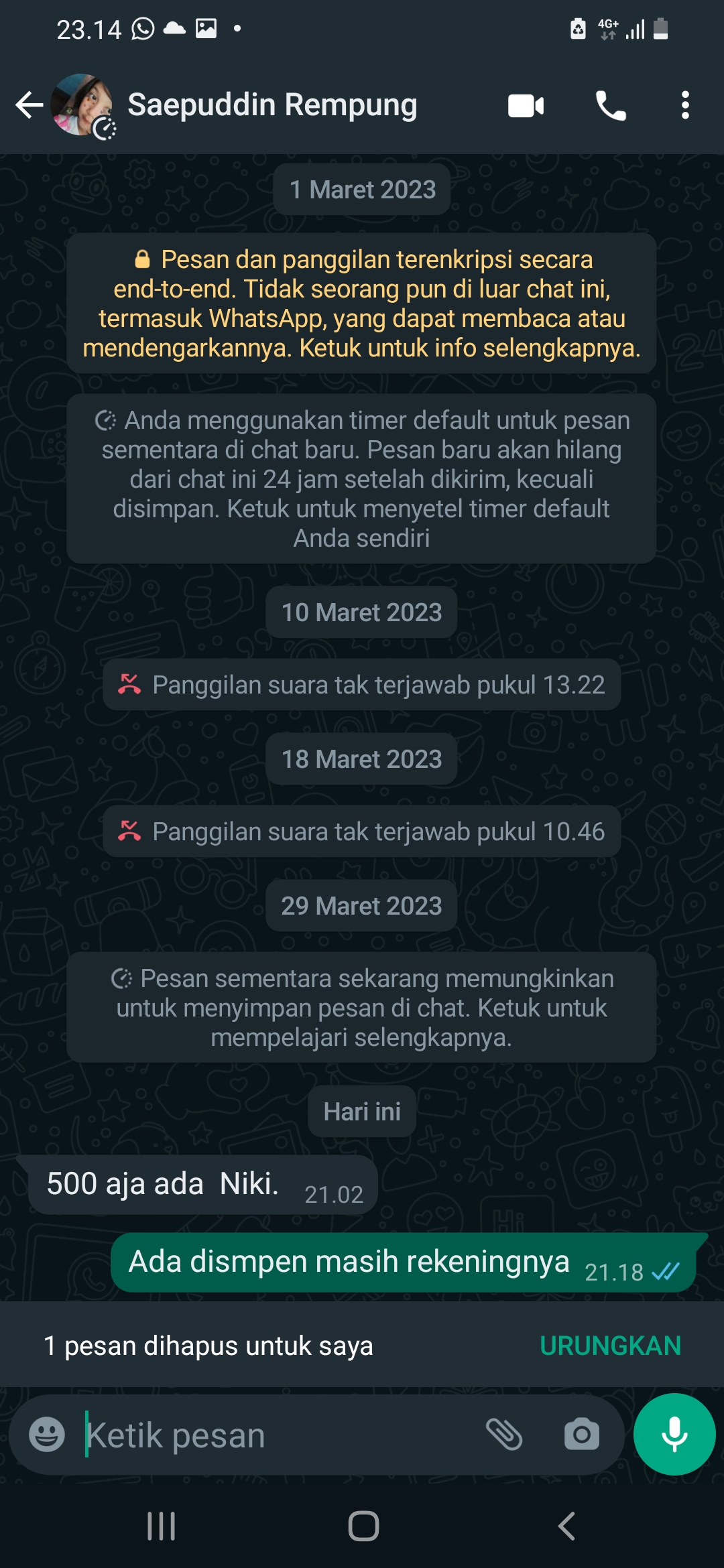Learn more about keeping disappearing messages
The height and width of the screenshot is (1568, 724).
tap(361, 1007)
